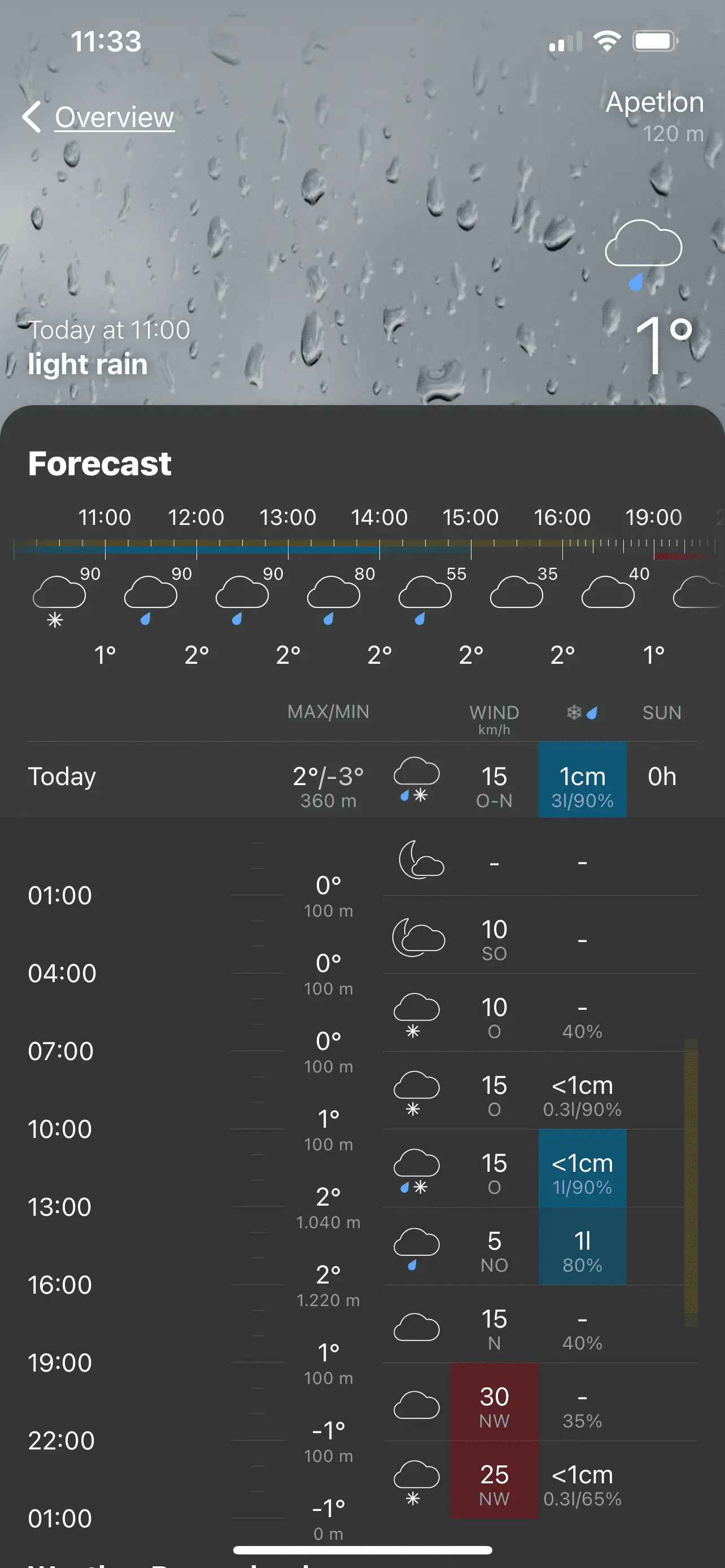Go back to Overview
725x1568 pixels.
(99, 117)
